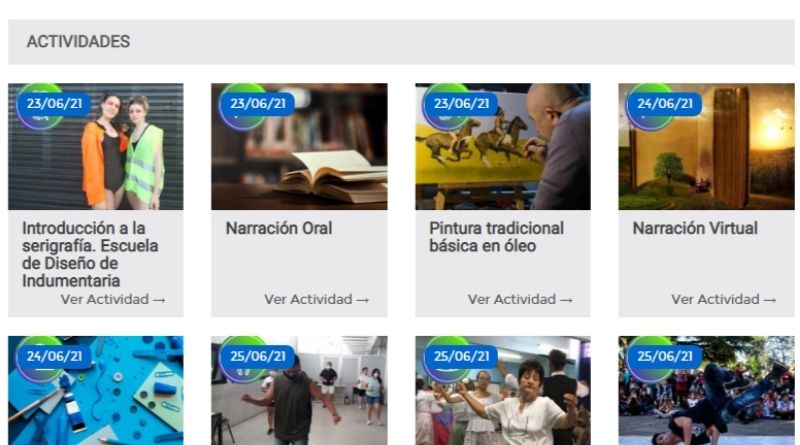Tap Ver Actividad for Pintura tradicional básica
The width and height of the screenshot is (800, 445).
[x=520, y=299]
